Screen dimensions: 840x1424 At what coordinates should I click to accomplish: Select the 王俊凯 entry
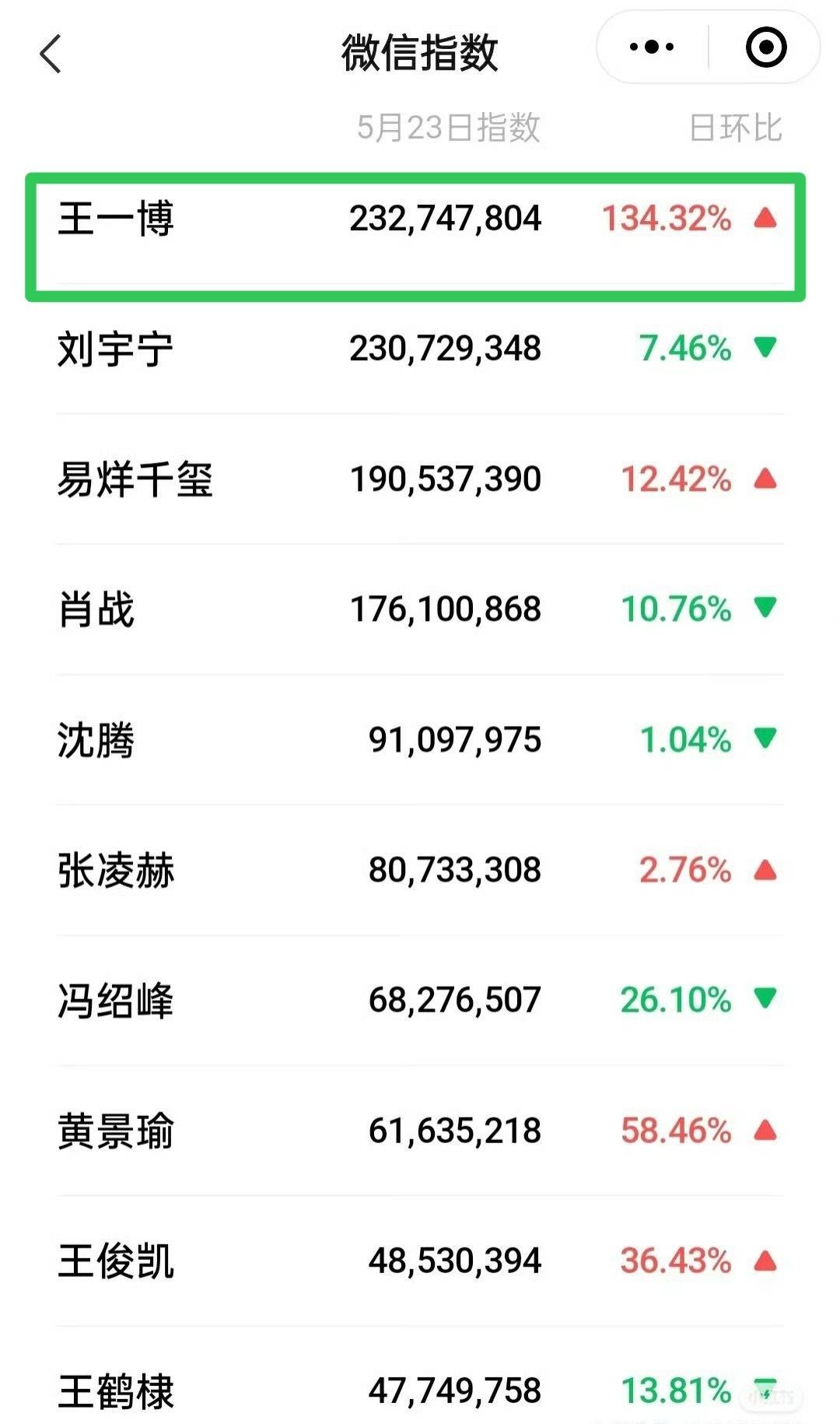click(x=420, y=1261)
